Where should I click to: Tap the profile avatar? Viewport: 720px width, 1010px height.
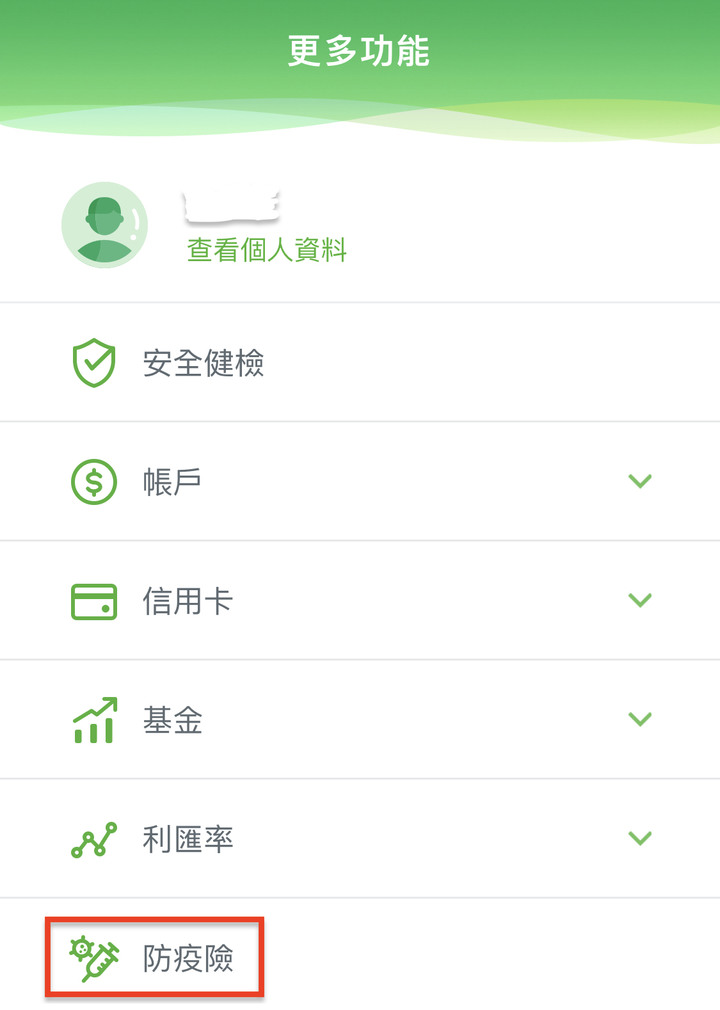[x=104, y=225]
